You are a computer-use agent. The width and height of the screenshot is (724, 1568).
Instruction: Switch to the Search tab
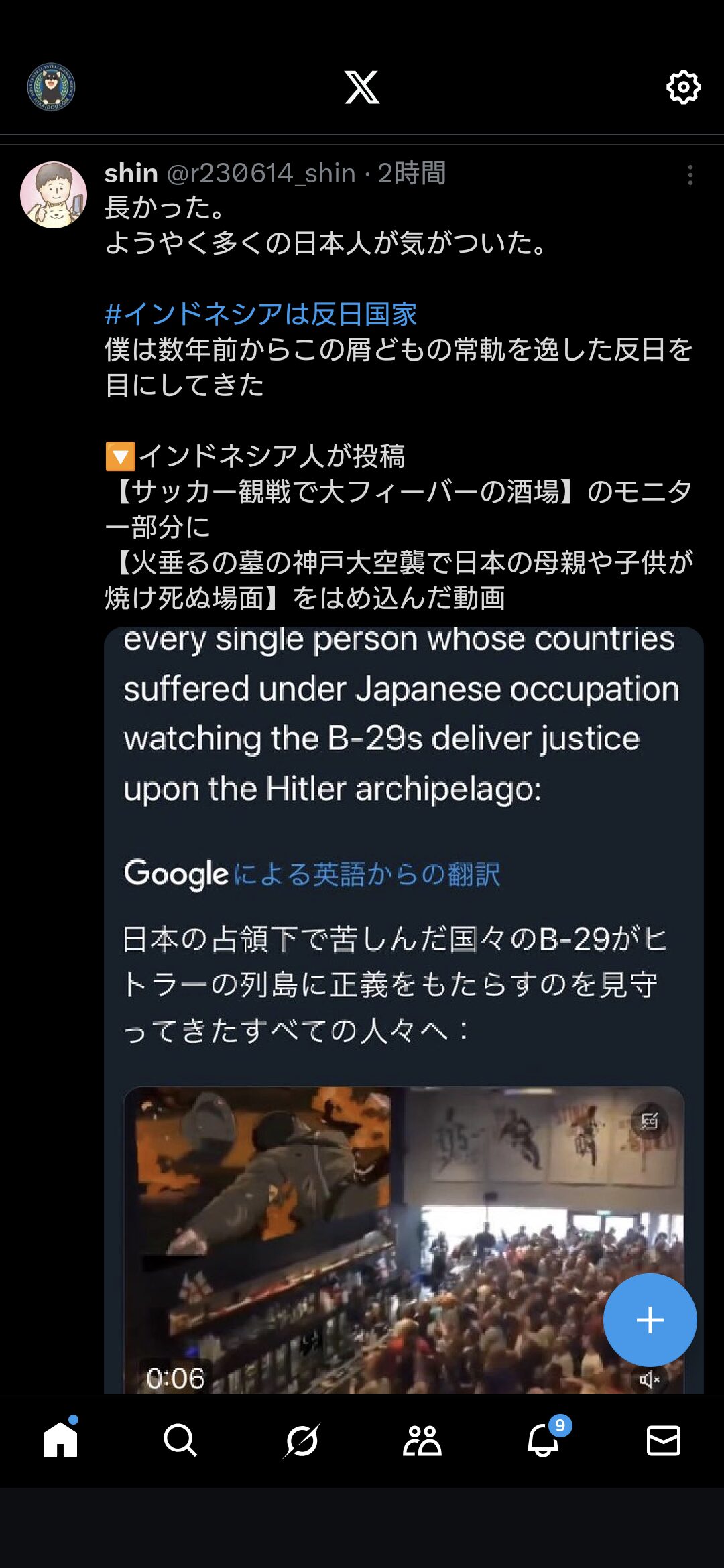pos(180,1440)
